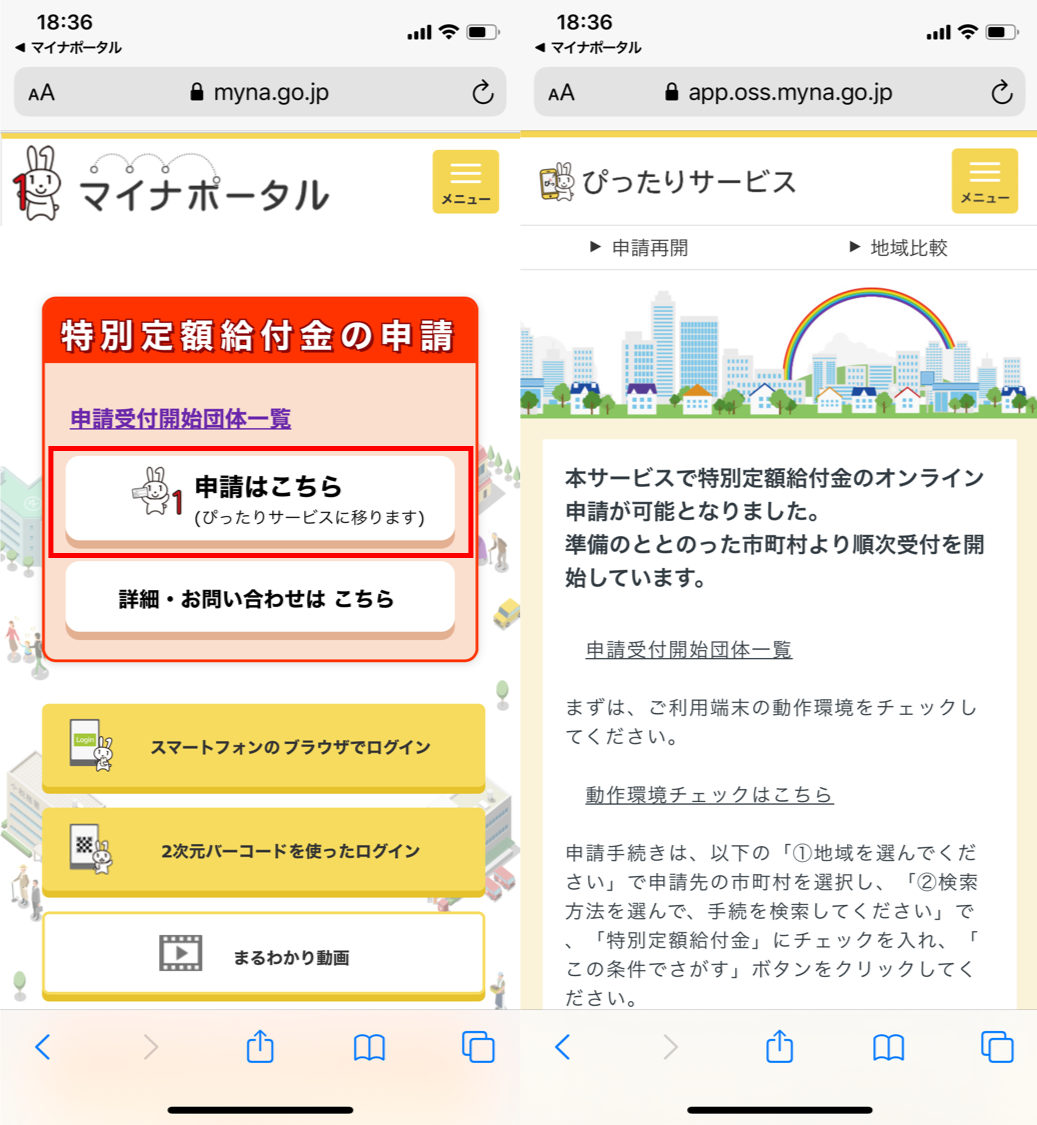Return to マイナポータル app beside 18:36

[x=68, y=47]
